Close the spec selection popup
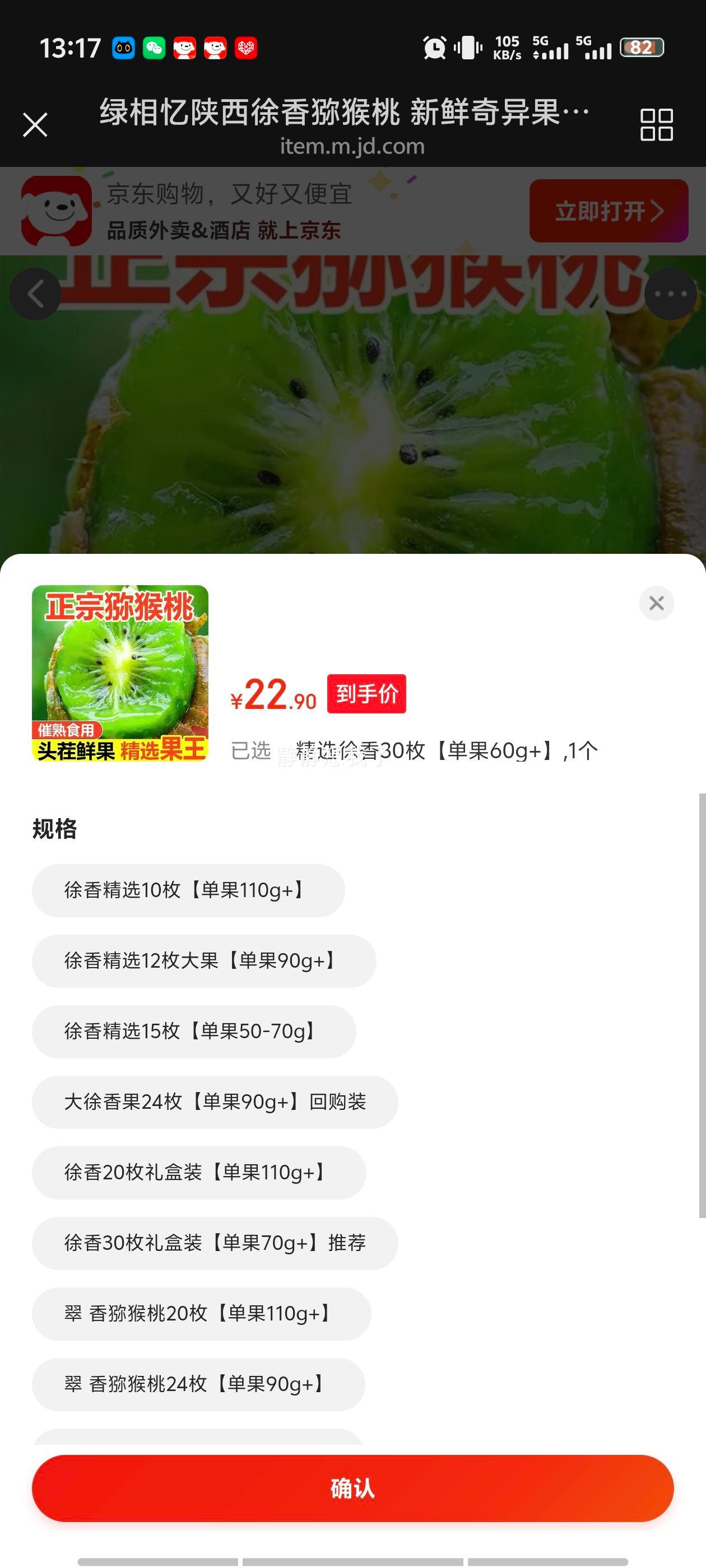Image resolution: width=706 pixels, height=1568 pixels. click(x=656, y=603)
